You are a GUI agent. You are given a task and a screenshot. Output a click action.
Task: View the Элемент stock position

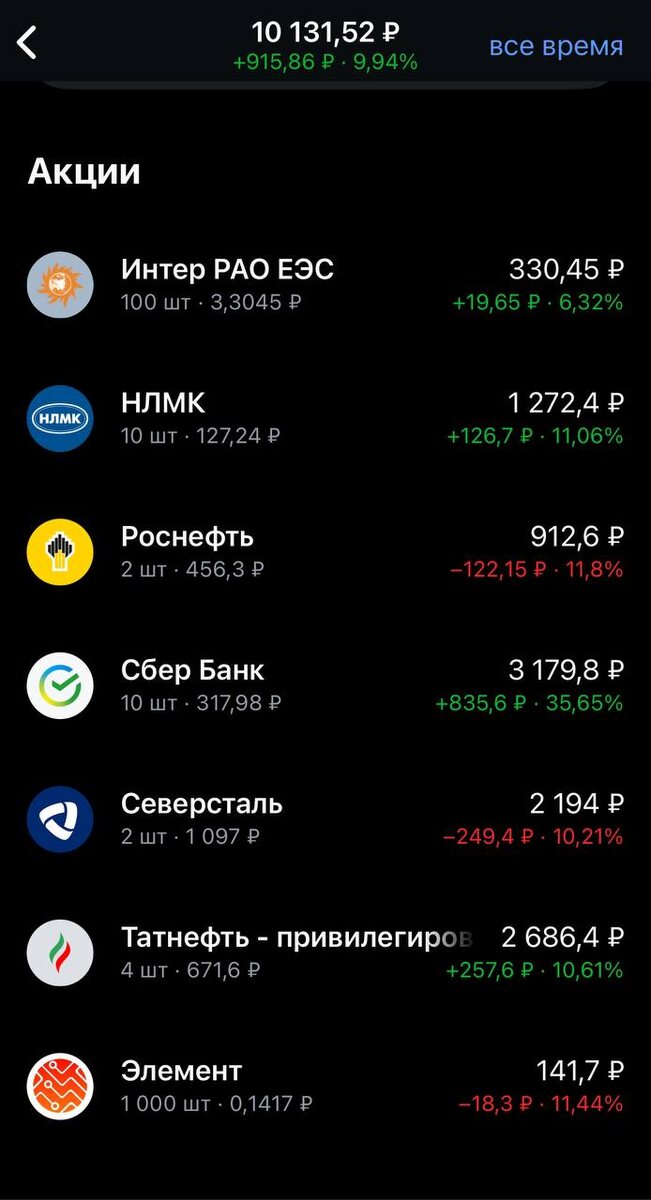click(x=325, y=1086)
